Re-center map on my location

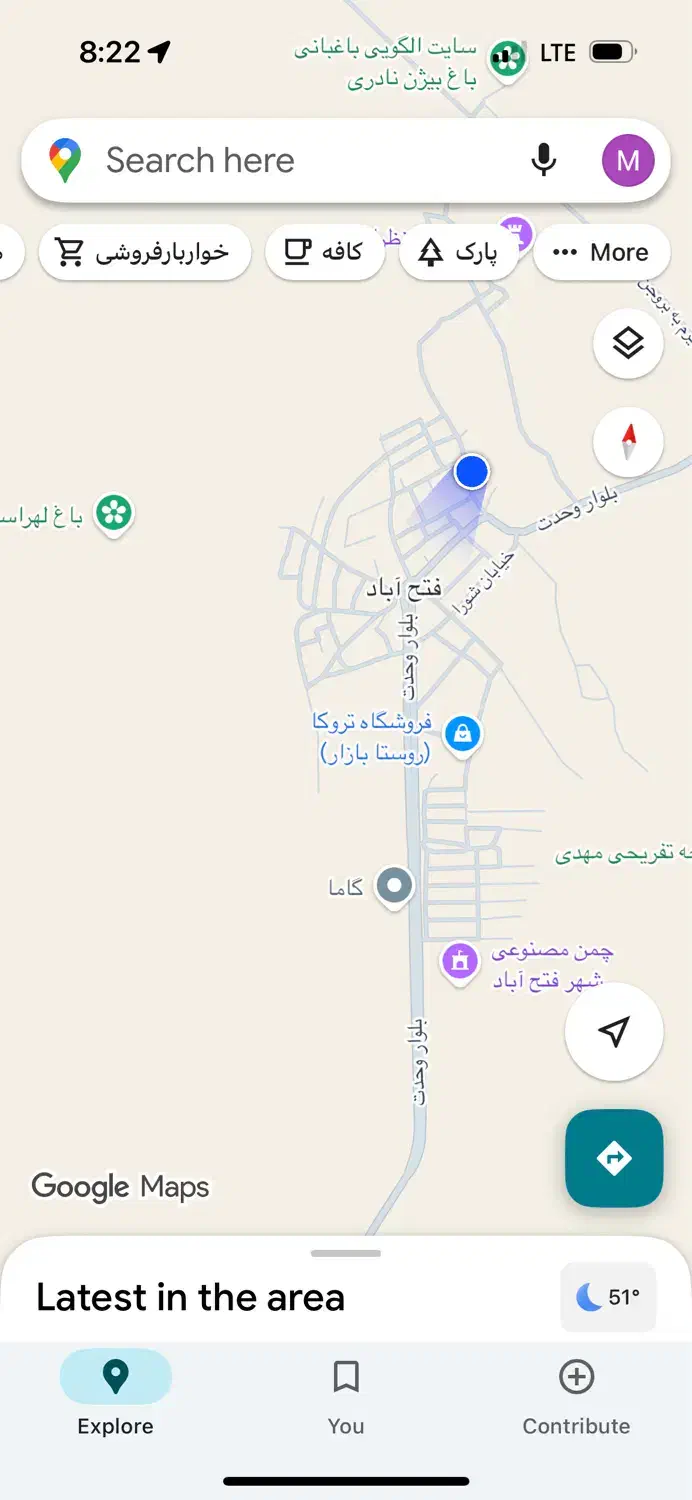coord(614,1031)
